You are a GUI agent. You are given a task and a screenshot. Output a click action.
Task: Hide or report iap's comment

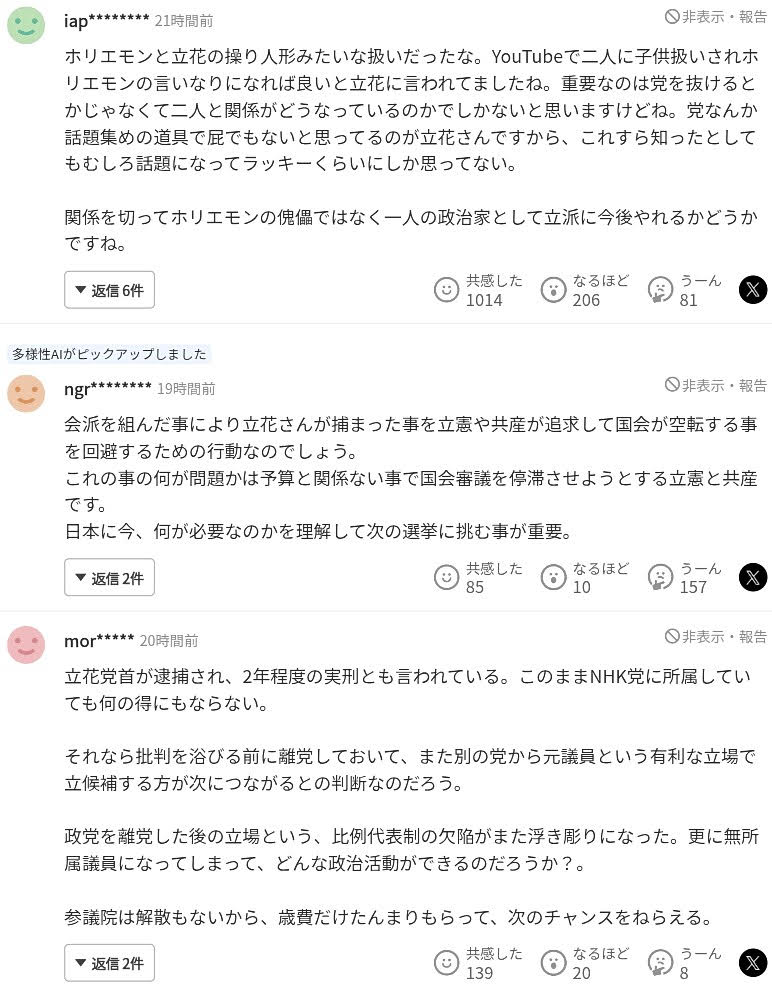tap(716, 17)
